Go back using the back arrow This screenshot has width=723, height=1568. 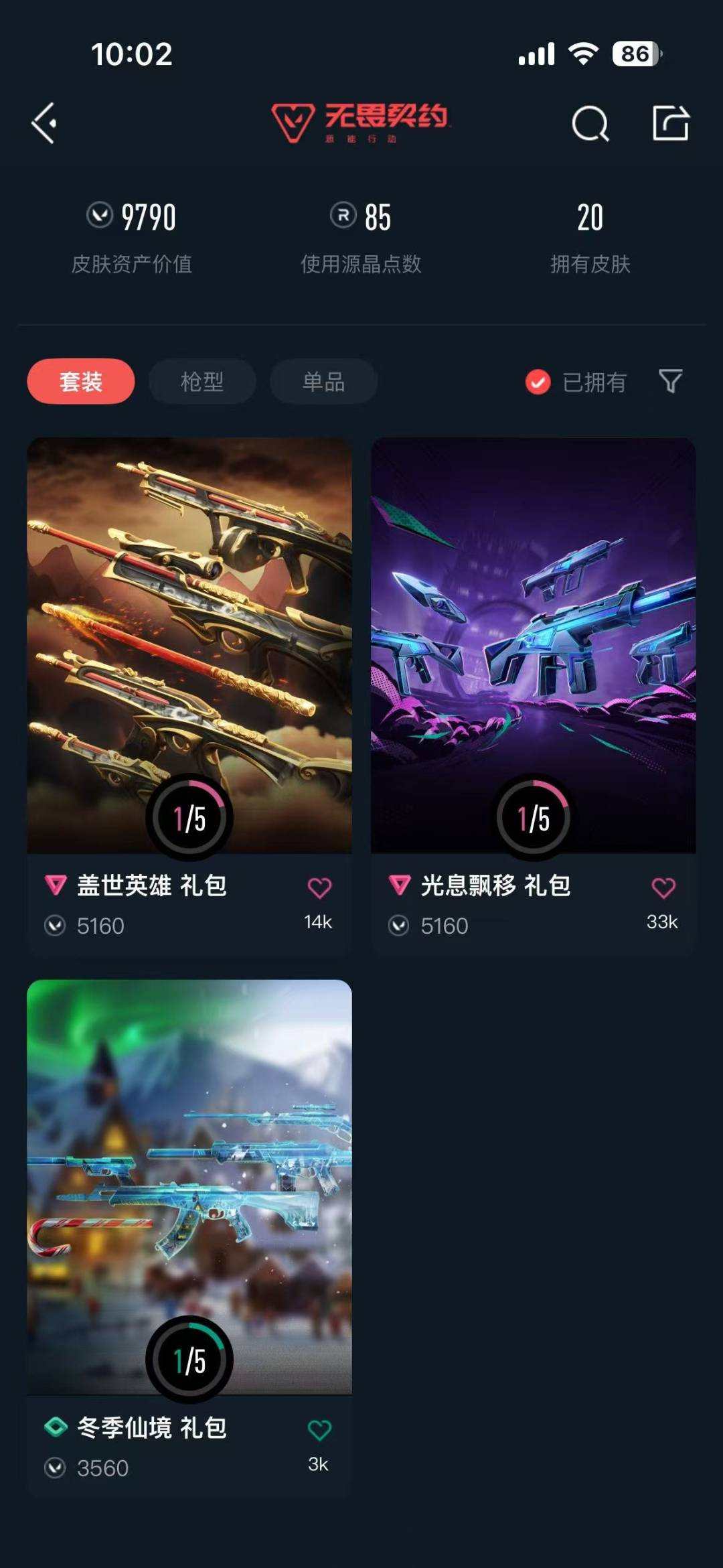[44, 125]
